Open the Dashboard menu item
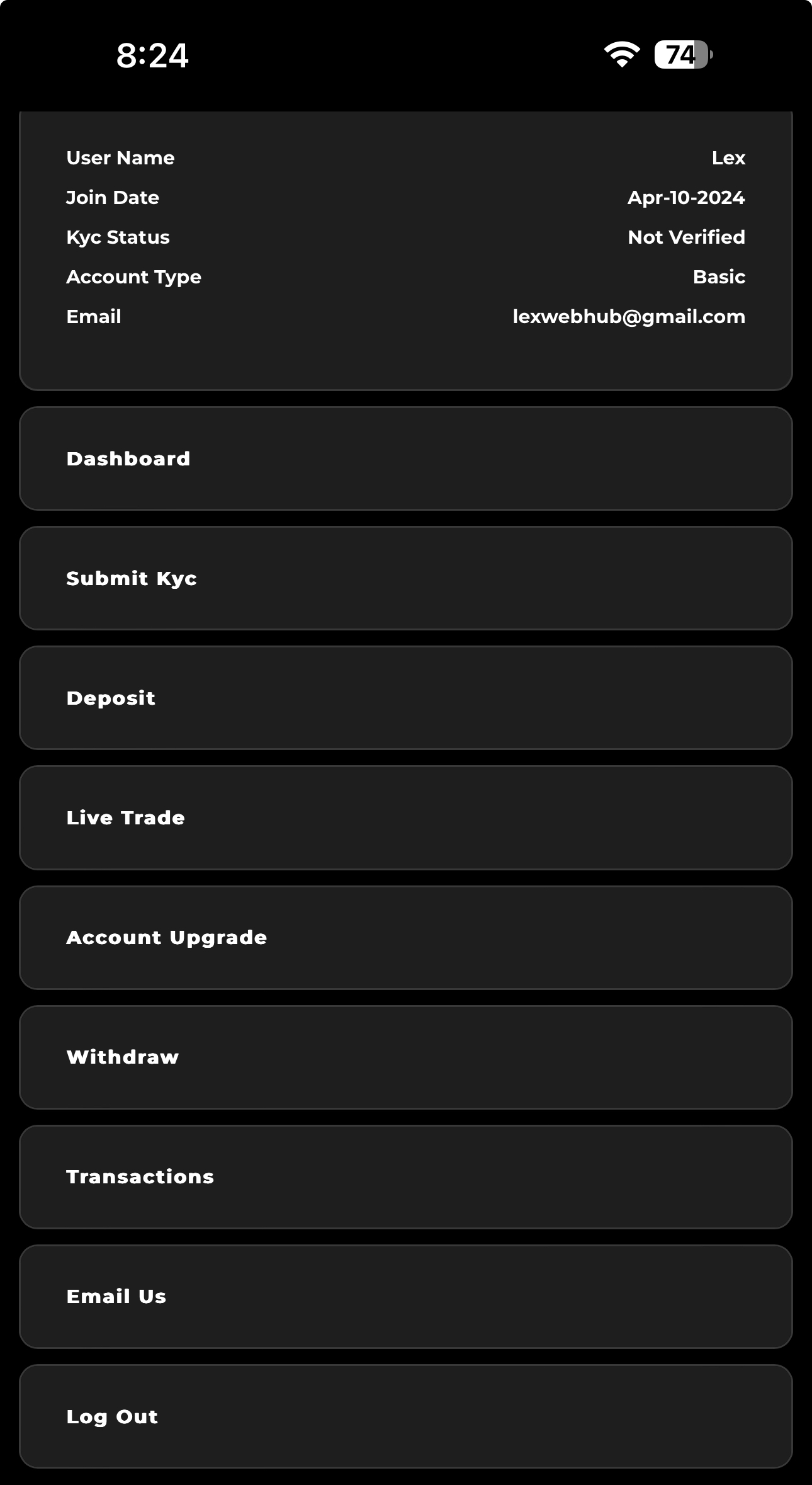Screen dimensions: 812x1485 [x=406, y=458]
